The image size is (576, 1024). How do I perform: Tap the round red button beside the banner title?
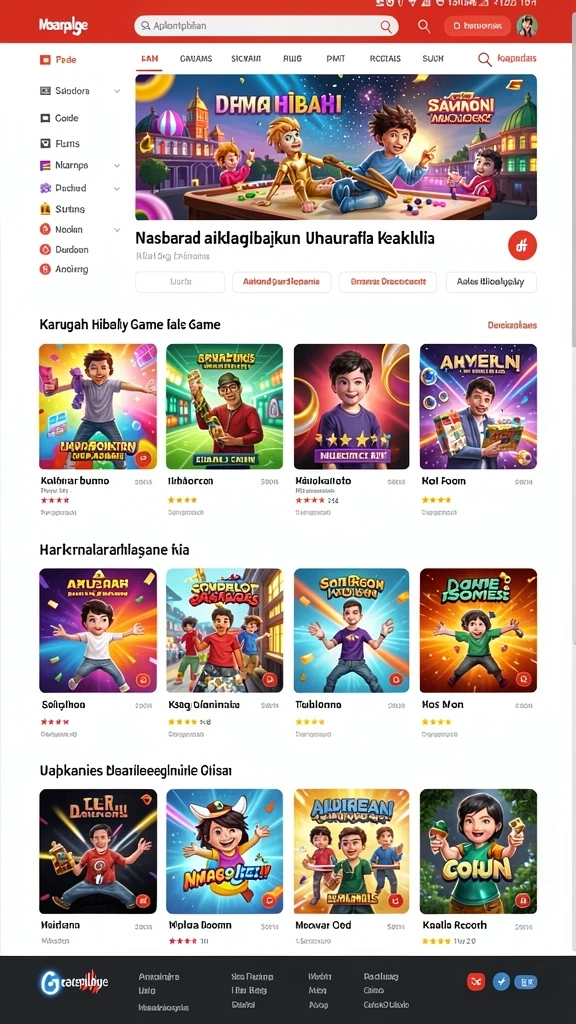(x=522, y=246)
